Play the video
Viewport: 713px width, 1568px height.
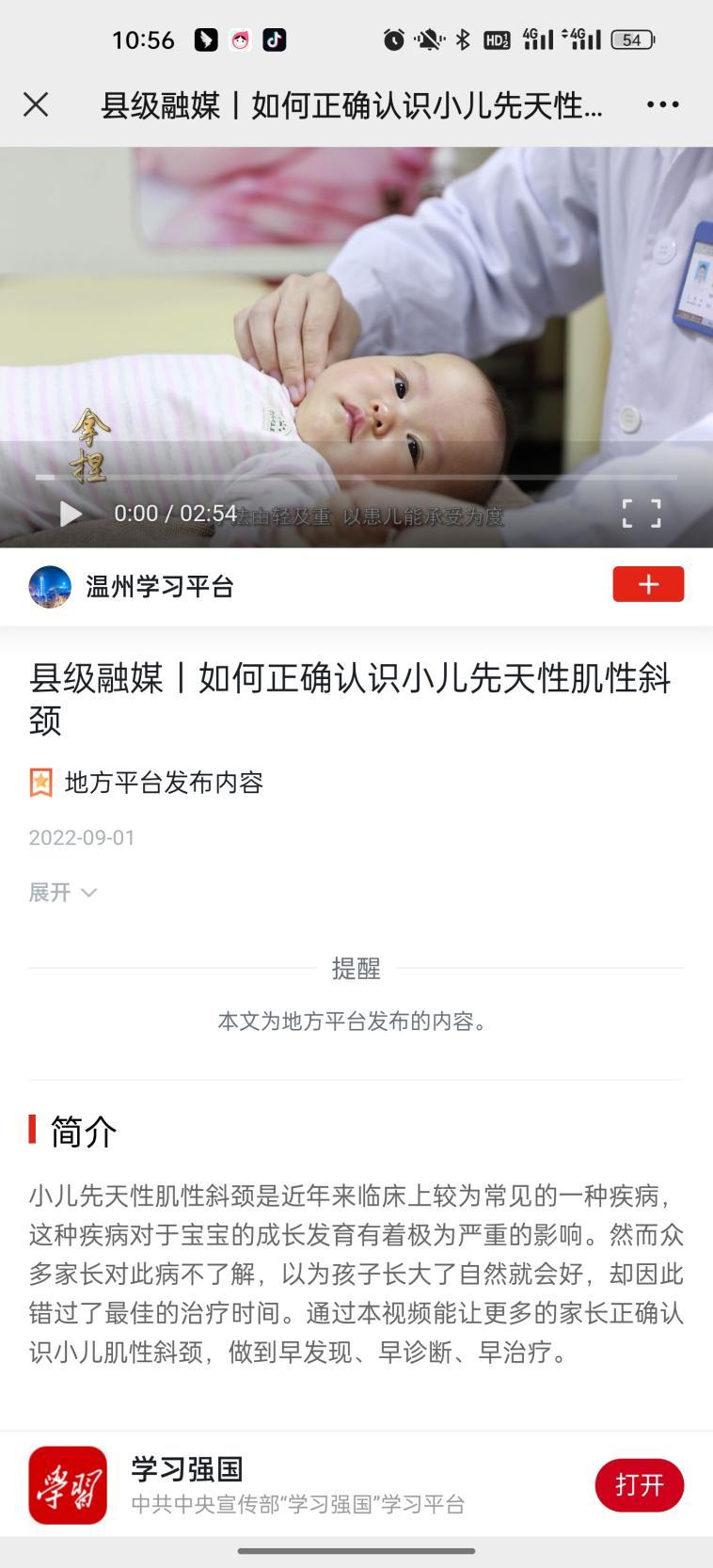tap(71, 514)
